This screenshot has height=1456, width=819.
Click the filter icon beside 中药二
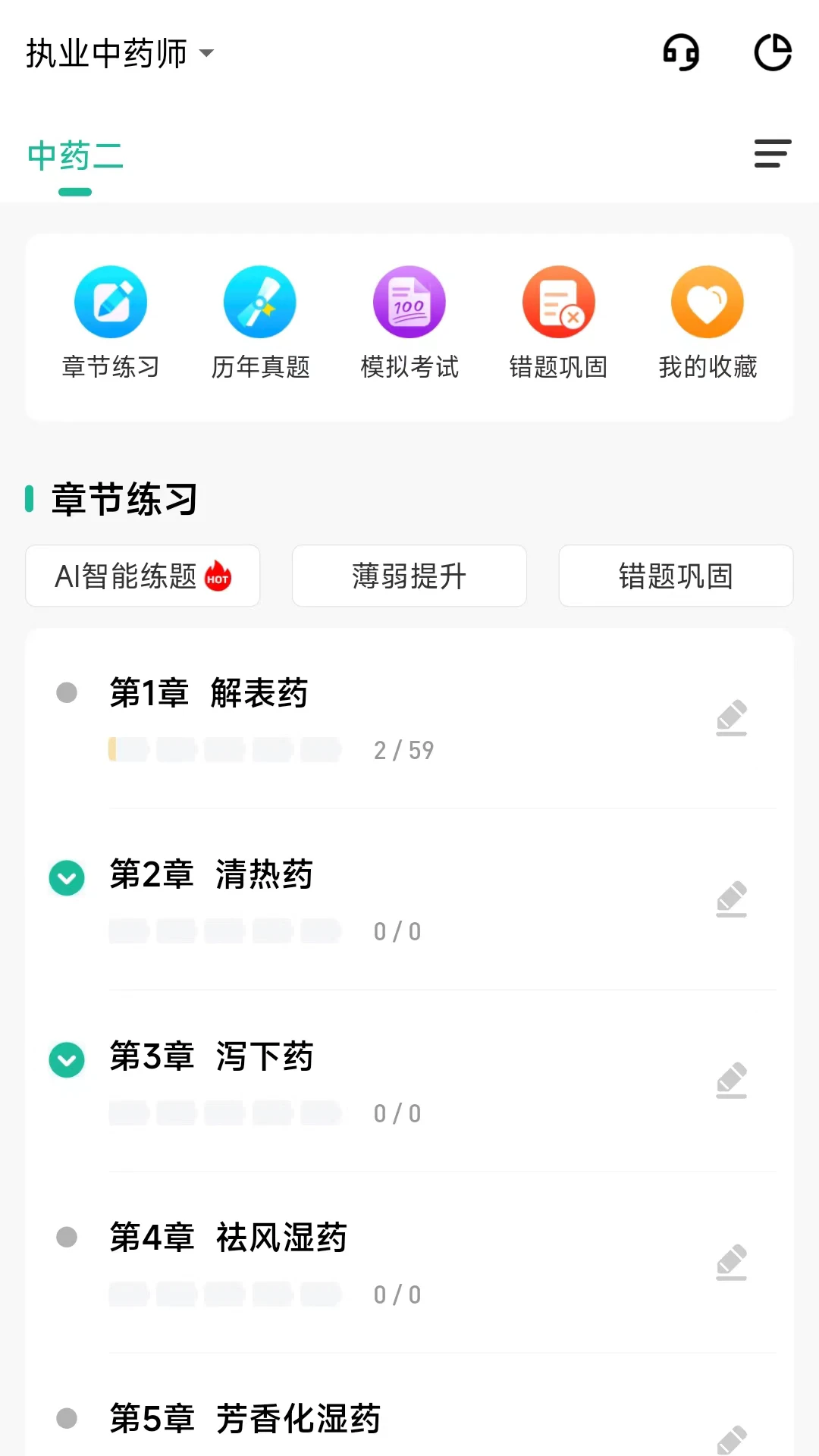point(772,155)
